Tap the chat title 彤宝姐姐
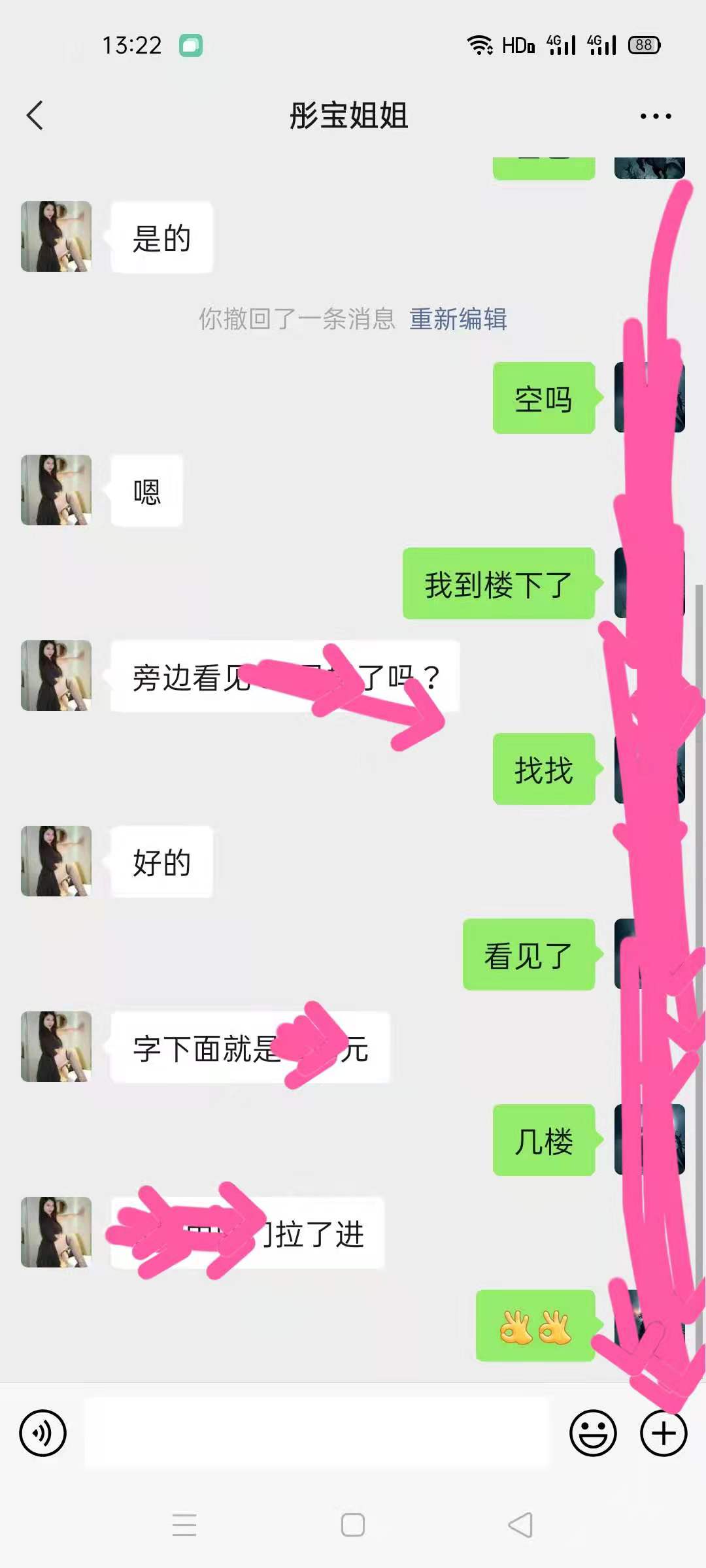The width and height of the screenshot is (706, 1568). click(x=349, y=115)
